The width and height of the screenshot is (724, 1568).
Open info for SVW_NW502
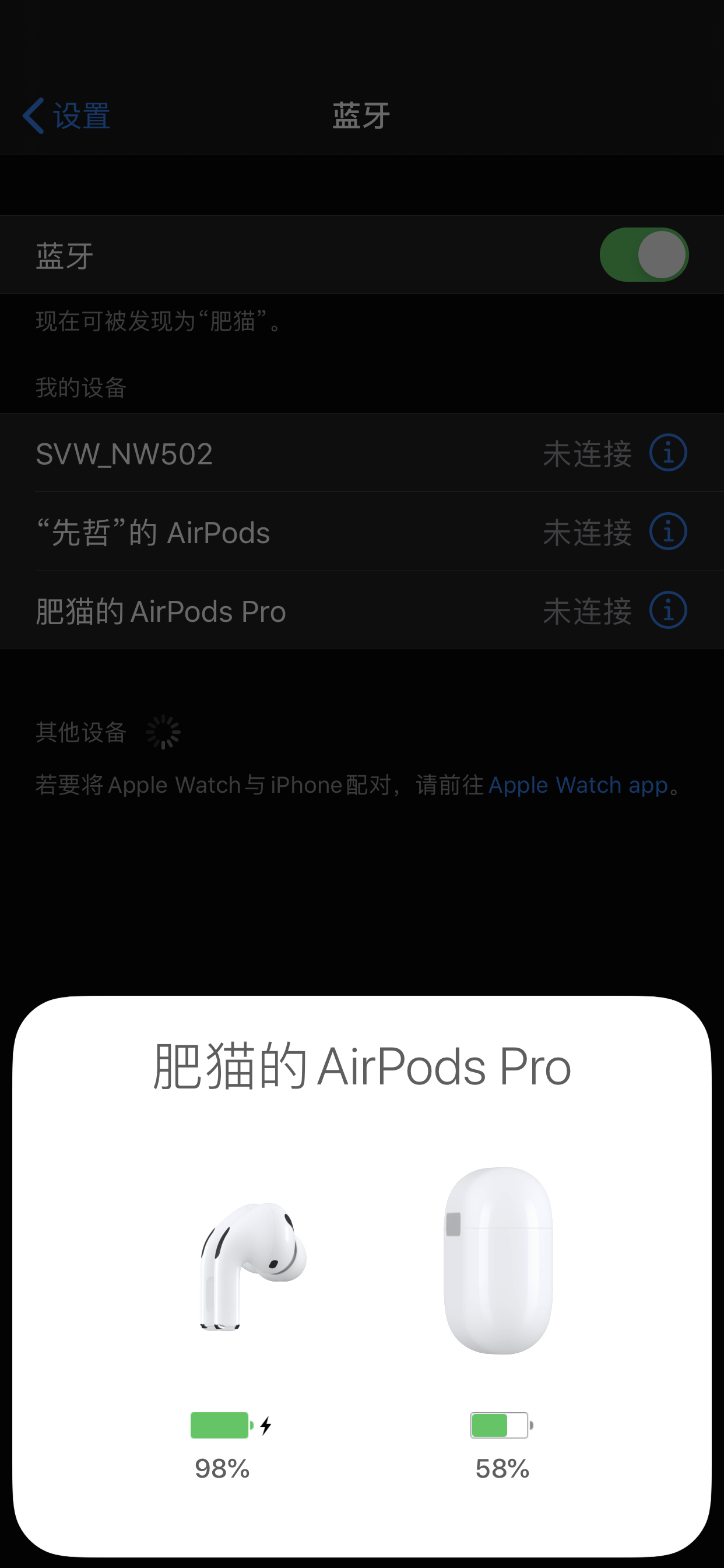click(x=668, y=453)
